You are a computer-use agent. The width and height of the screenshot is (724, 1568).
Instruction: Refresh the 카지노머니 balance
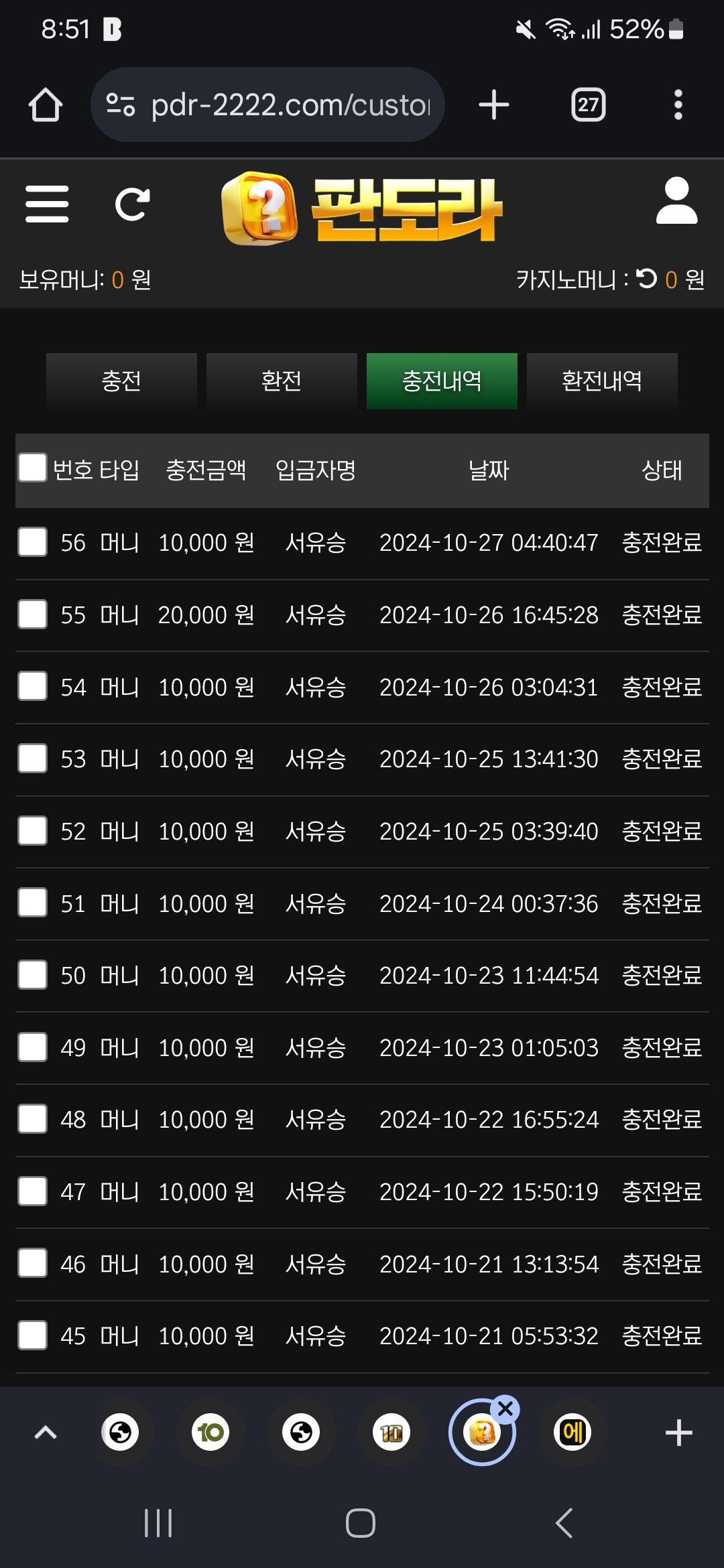point(647,279)
